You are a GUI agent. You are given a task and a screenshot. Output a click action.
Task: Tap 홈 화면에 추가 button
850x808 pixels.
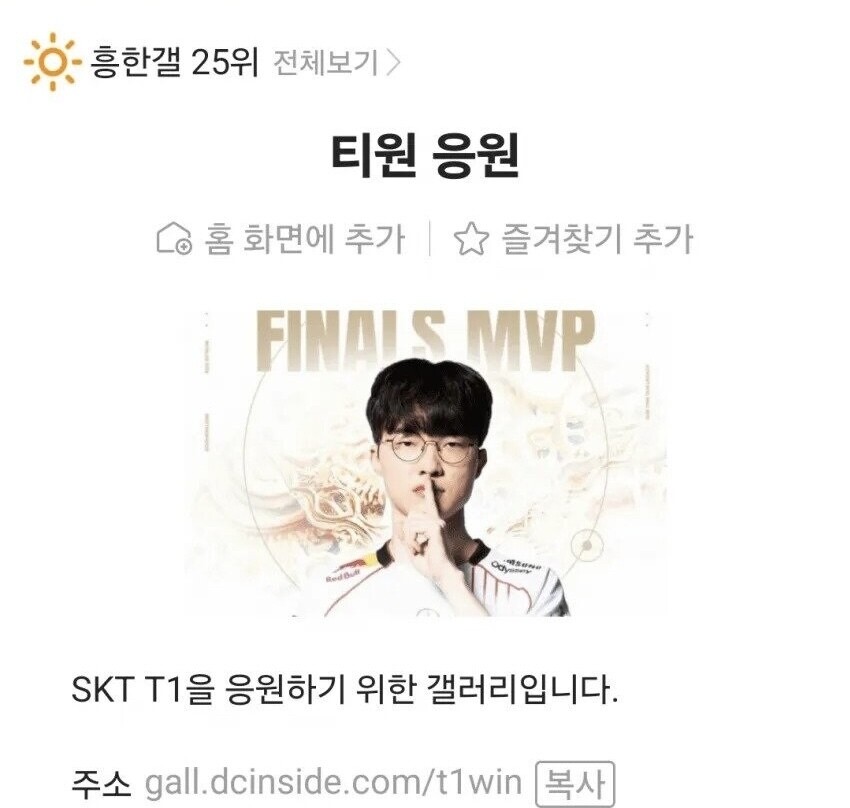281,238
